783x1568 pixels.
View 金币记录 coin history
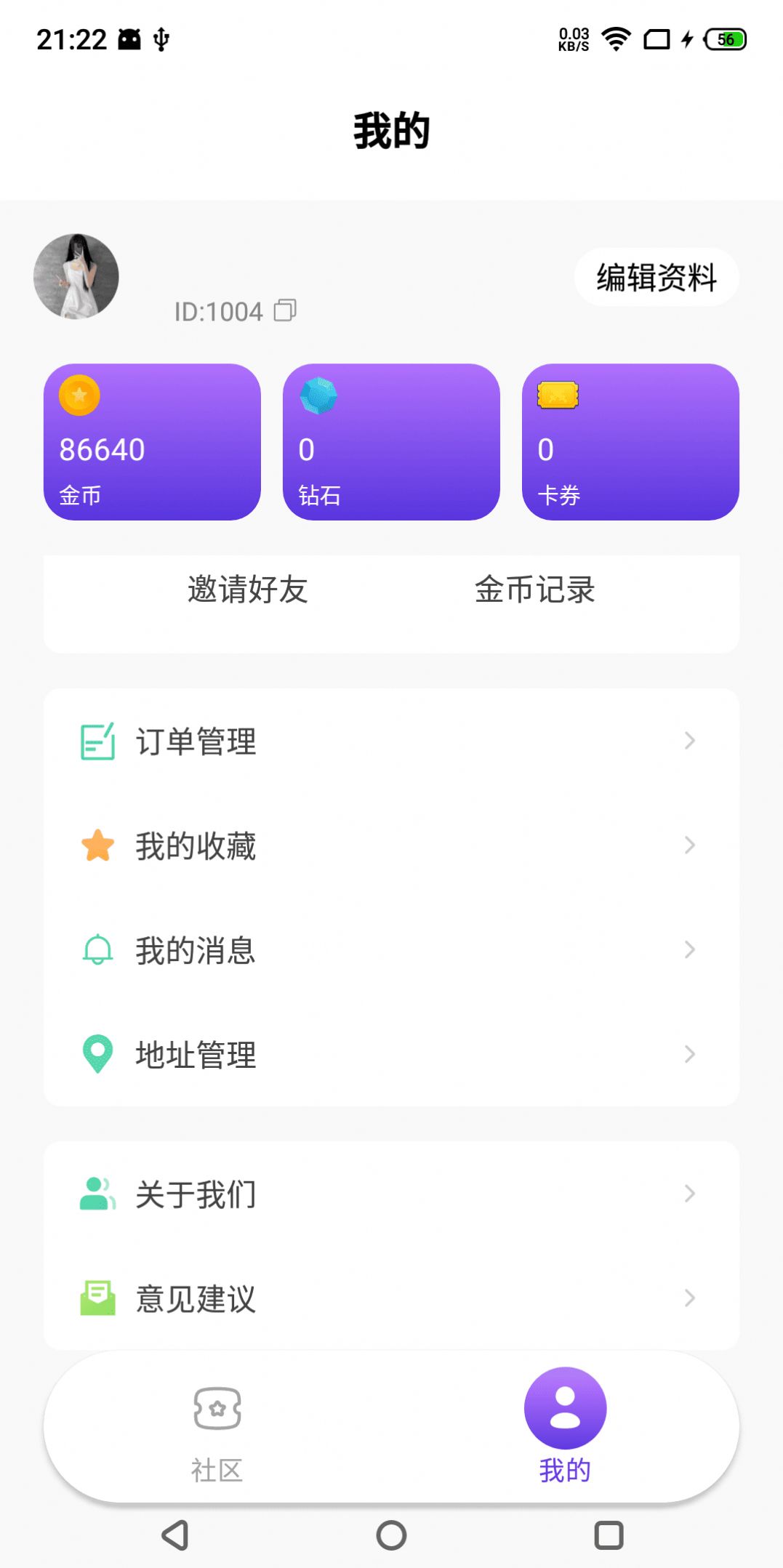coord(535,590)
